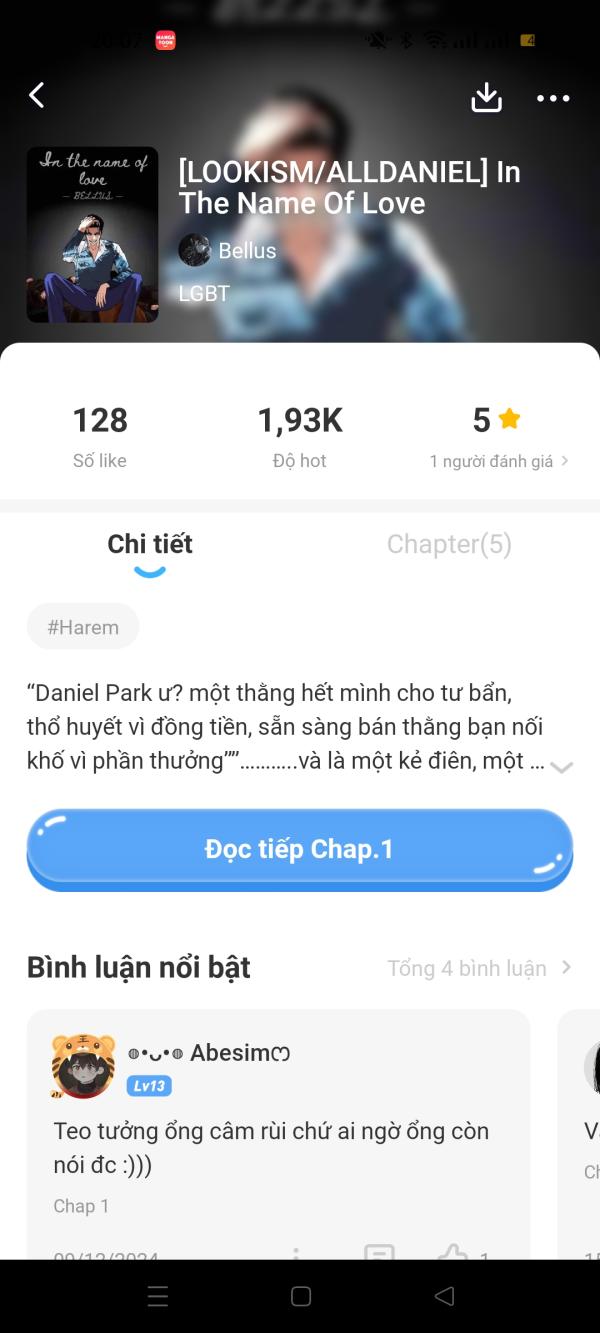Open recent apps from the navigation bar
This screenshot has height=1333, width=600.
pos(157,1296)
